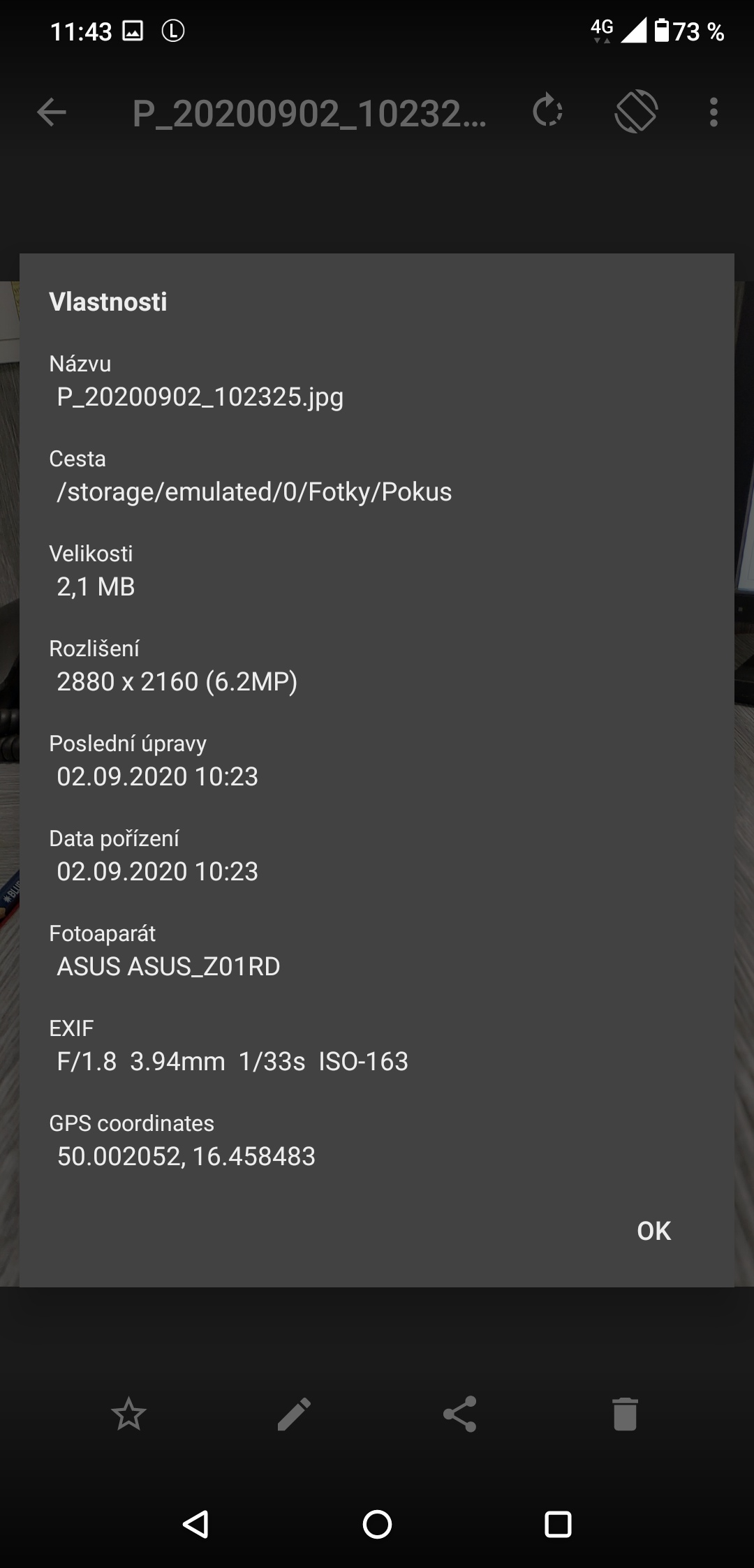Confirm the properties dialog with OK

[x=653, y=1231]
